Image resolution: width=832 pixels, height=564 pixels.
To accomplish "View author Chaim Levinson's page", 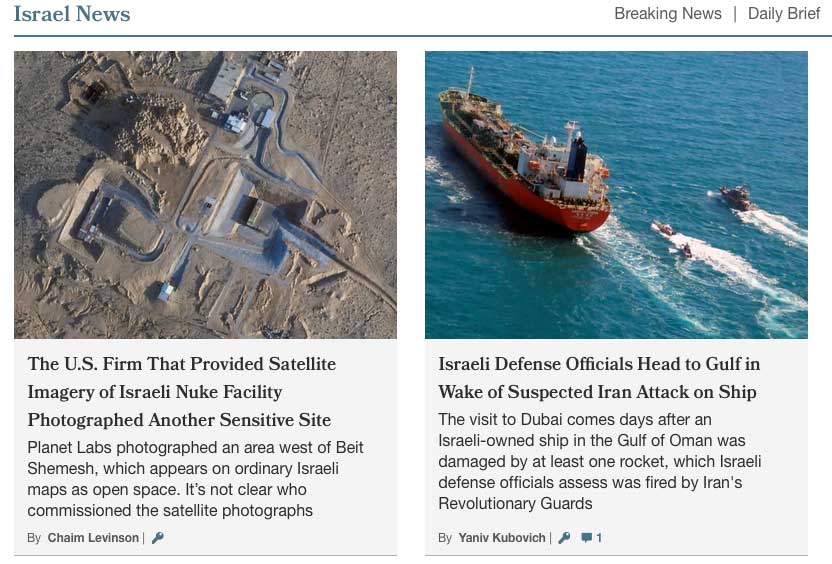I will [93, 538].
